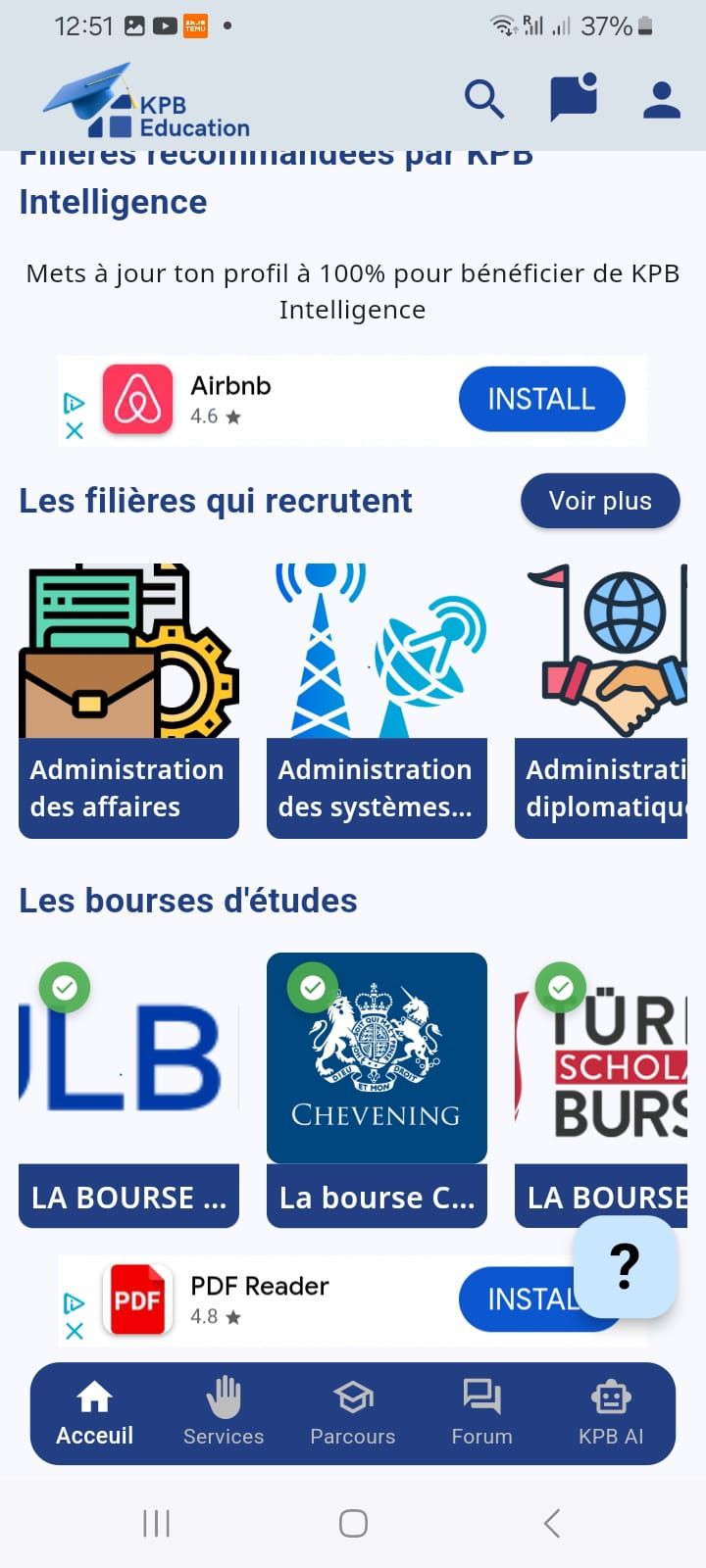
Task: Open the search icon
Action: tap(484, 99)
